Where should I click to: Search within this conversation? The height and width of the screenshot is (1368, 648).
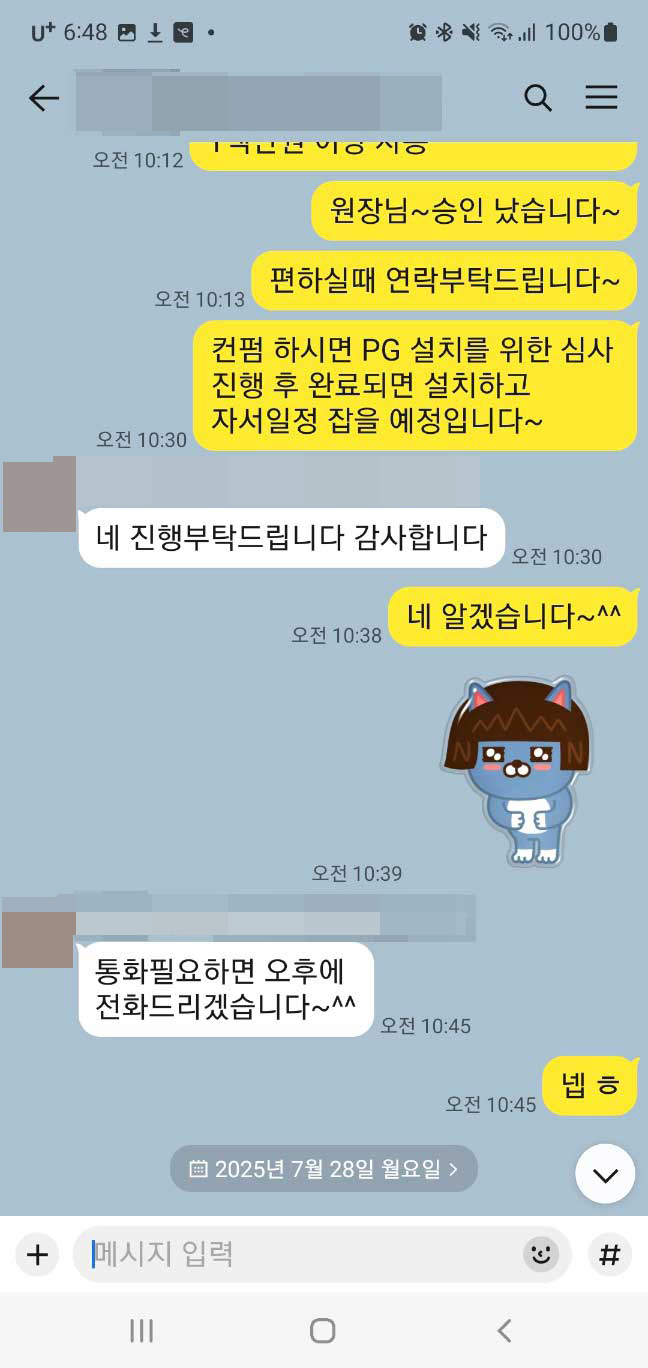538,98
